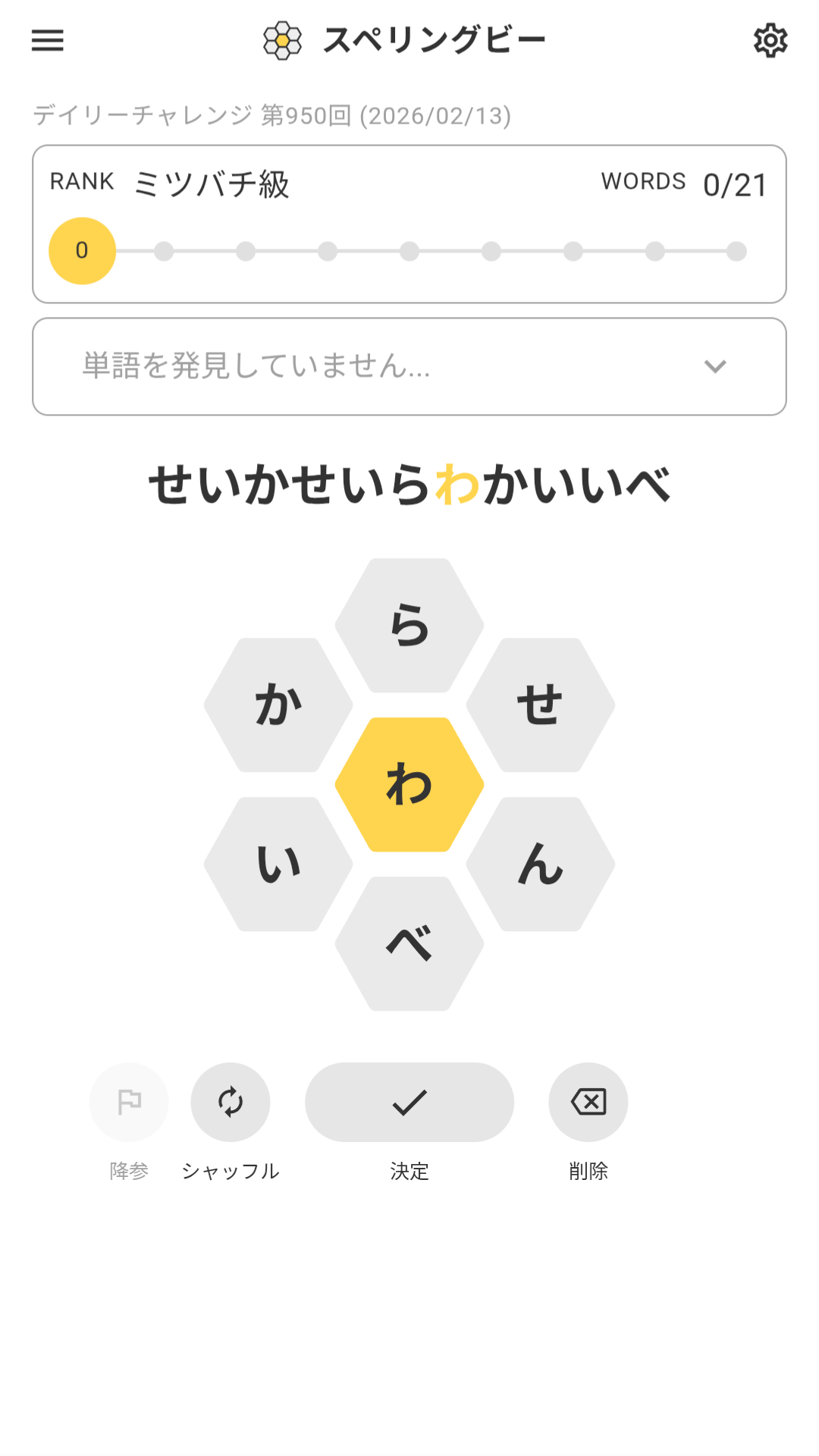Expand the found words list
The width and height of the screenshot is (819, 1456).
714,367
